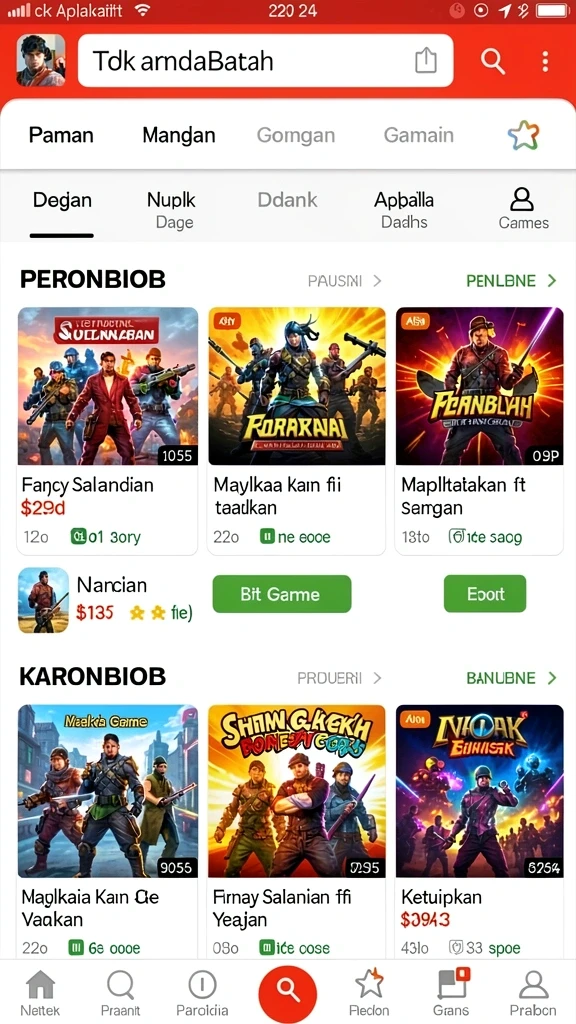This screenshot has width=576, height=1024.
Task: Open the Fancy Salandian game card
Action: pyautogui.click(x=108, y=430)
